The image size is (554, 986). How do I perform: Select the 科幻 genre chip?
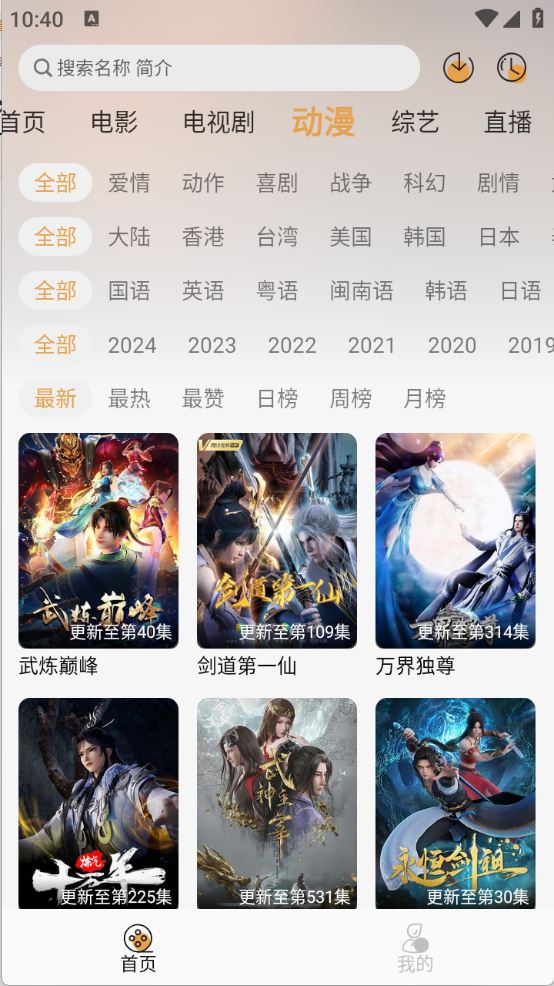[424, 183]
